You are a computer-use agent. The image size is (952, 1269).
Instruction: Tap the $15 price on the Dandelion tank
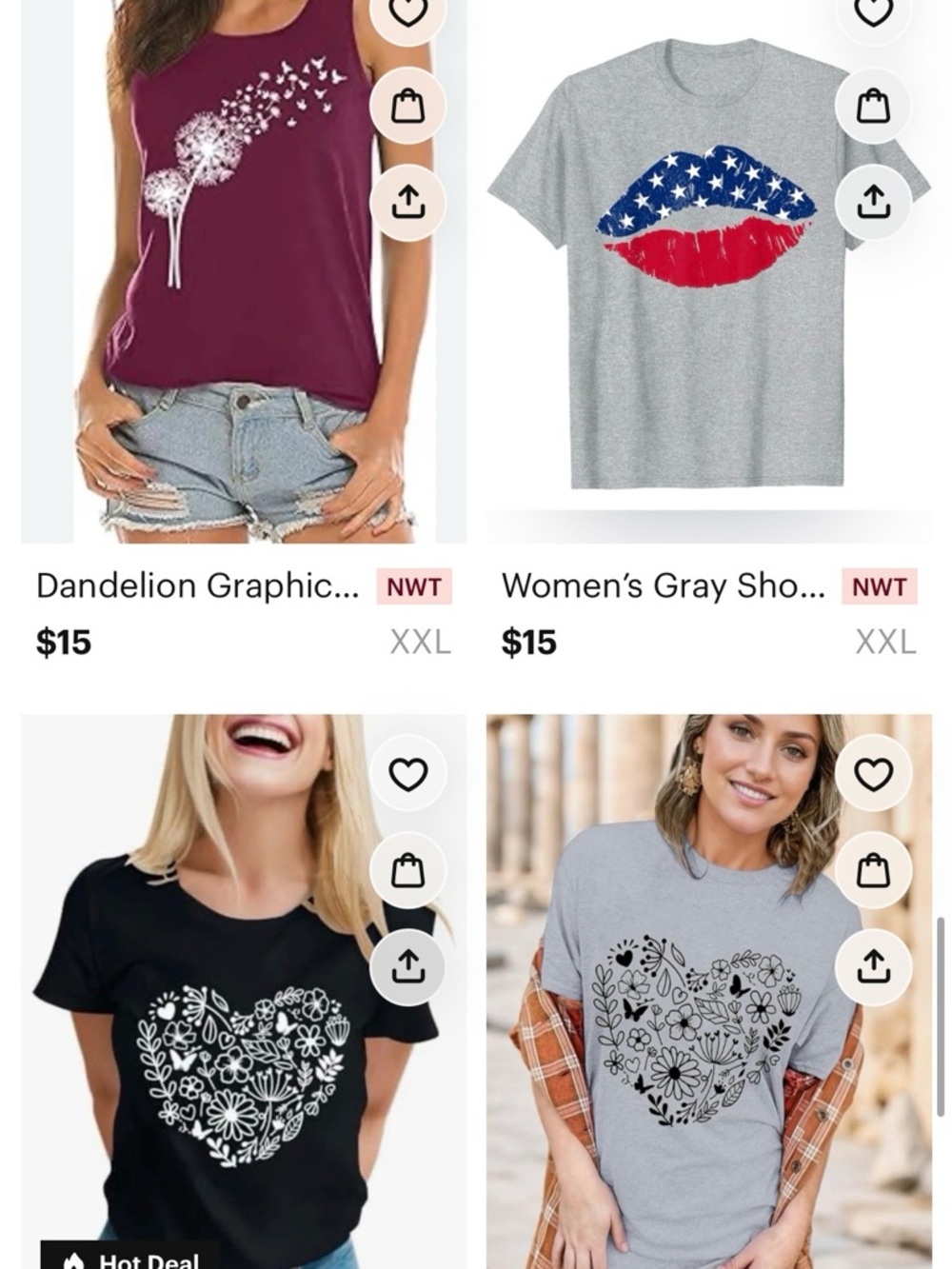point(62,643)
